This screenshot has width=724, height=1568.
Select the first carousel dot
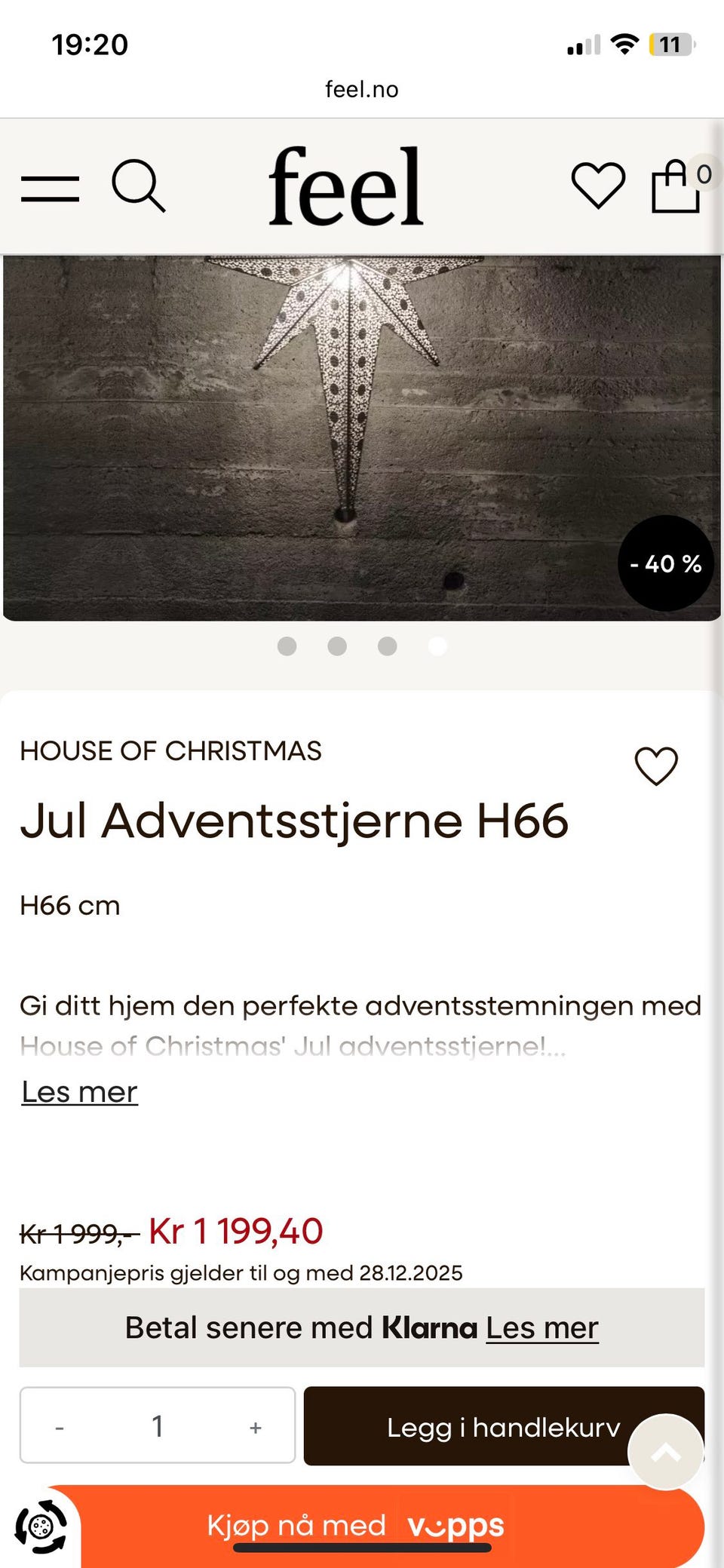click(x=287, y=646)
